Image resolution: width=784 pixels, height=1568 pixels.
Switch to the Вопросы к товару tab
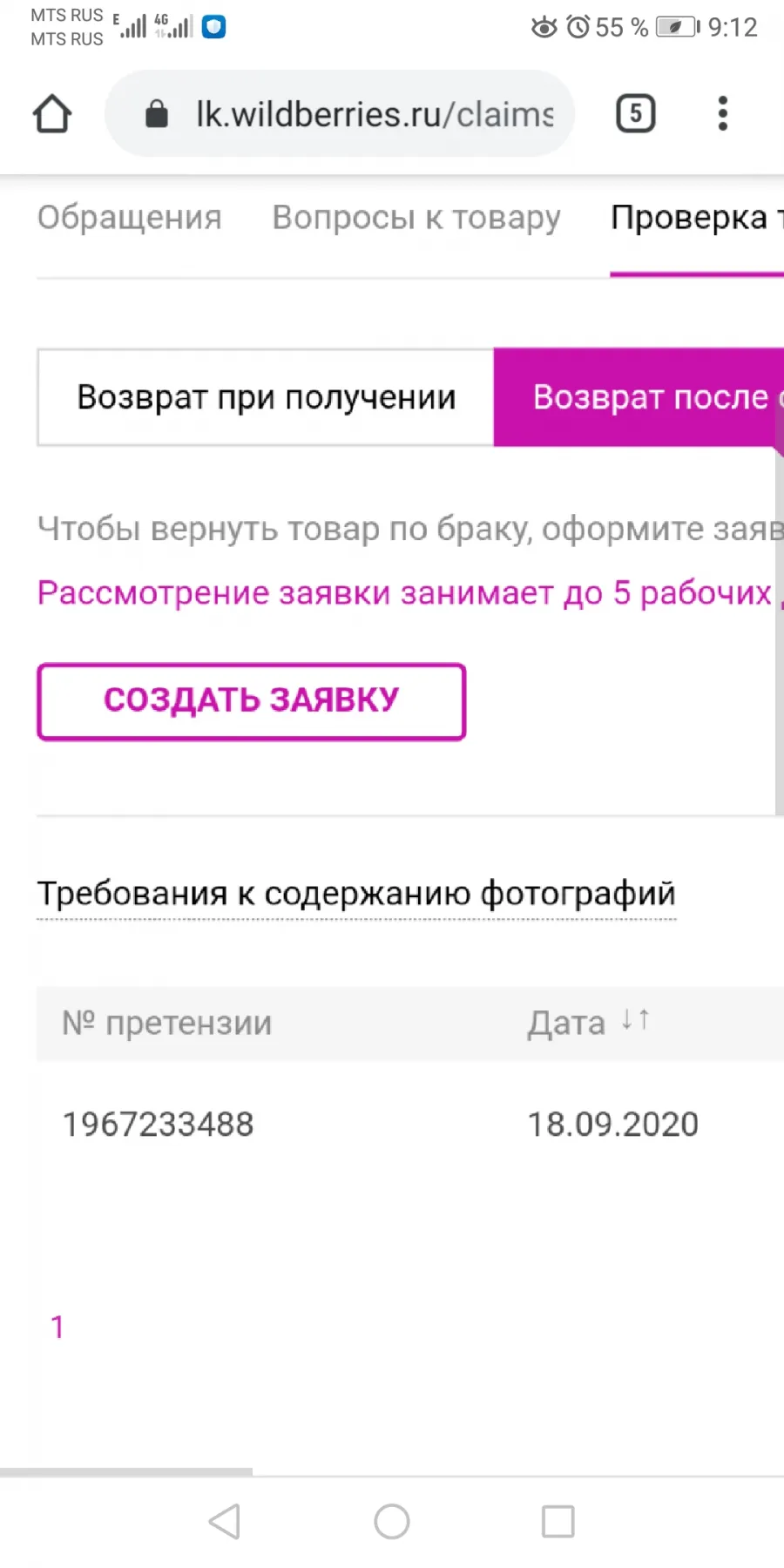(416, 217)
